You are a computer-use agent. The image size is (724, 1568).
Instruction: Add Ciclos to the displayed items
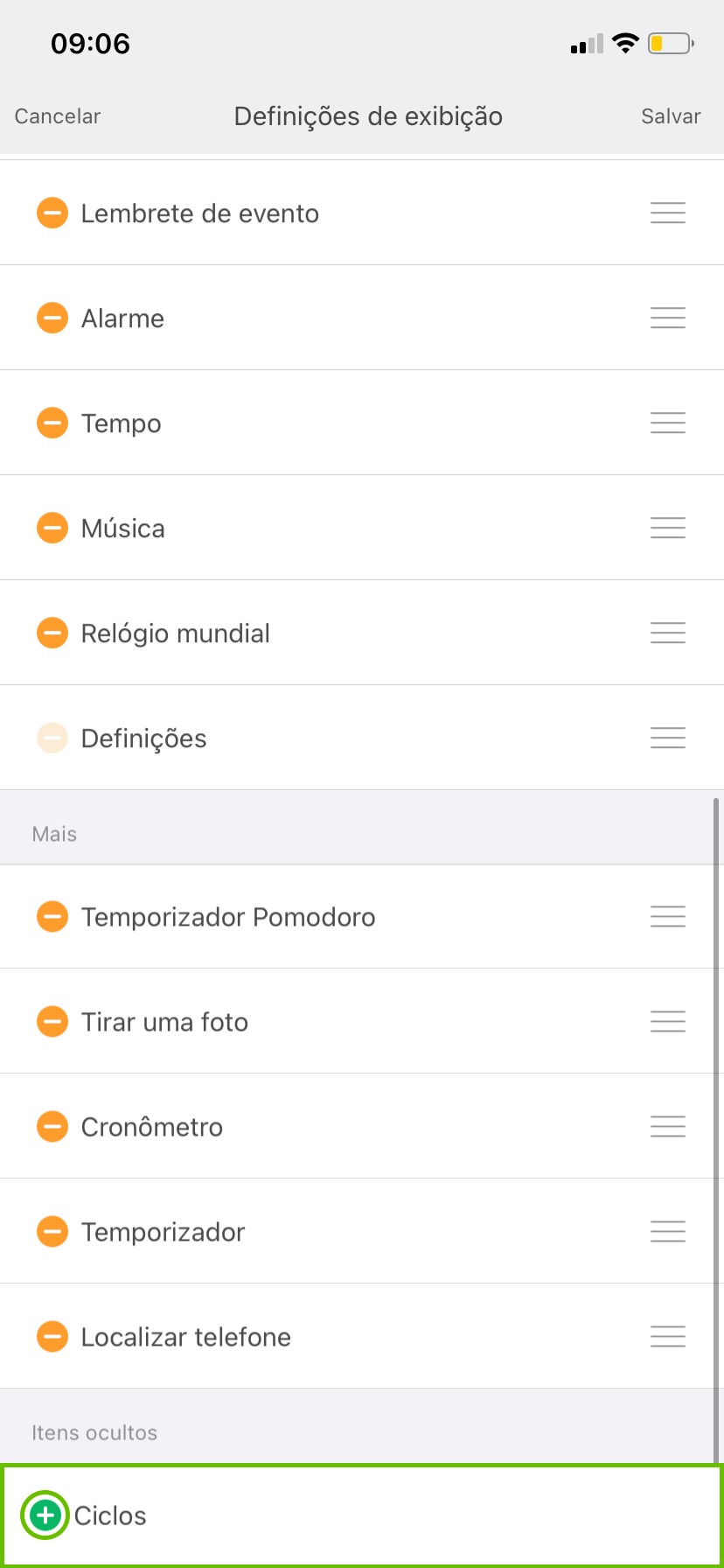pyautogui.click(x=45, y=1515)
